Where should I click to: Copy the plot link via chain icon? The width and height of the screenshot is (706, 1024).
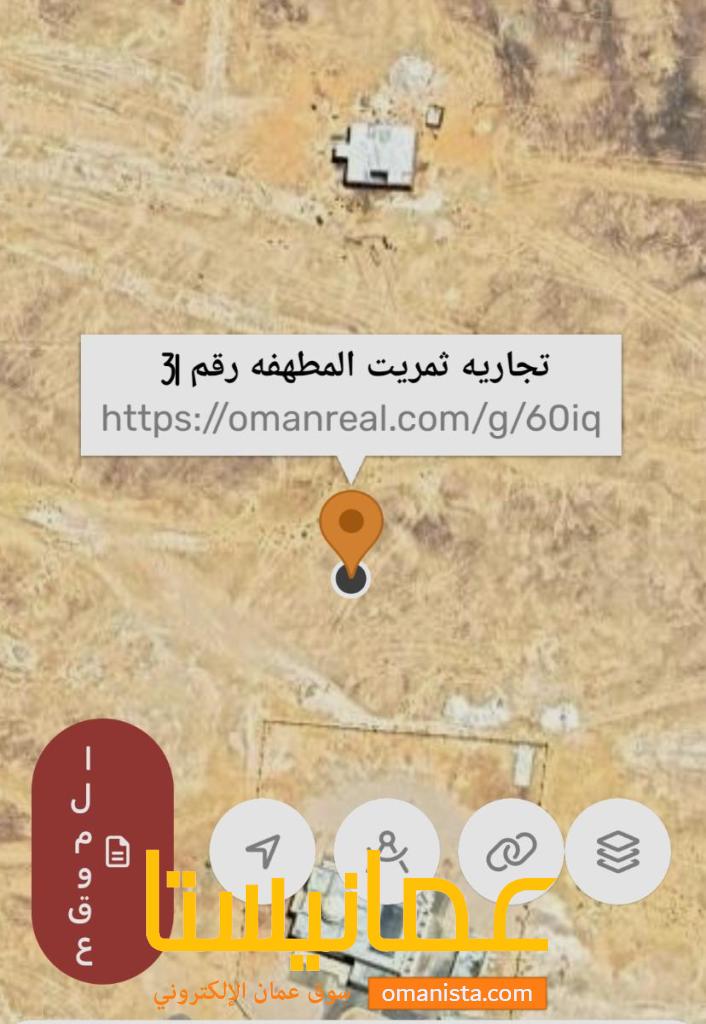tap(511, 852)
